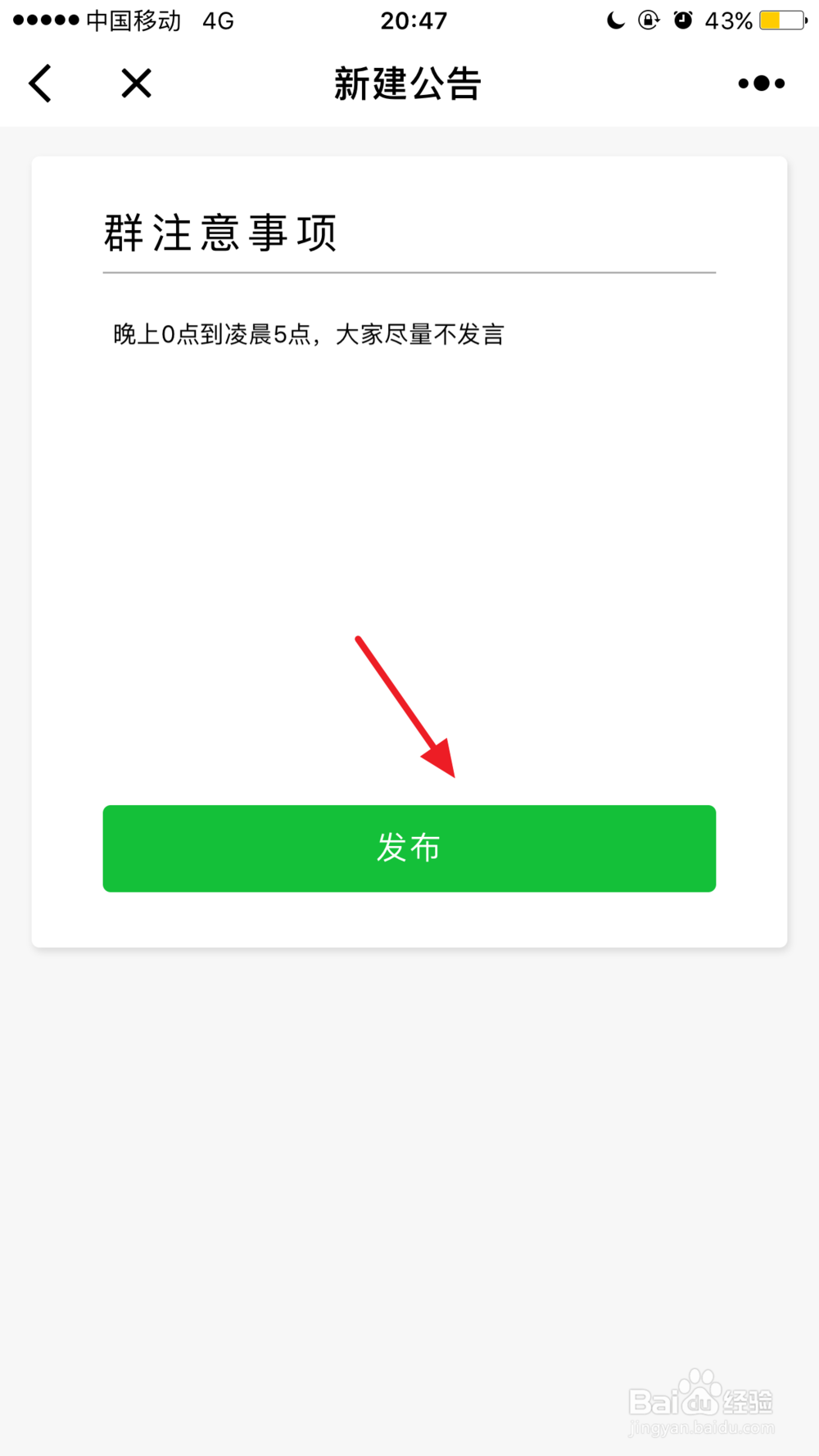Tap the 中国移动 carrier label
Screen dimensions: 819x1456
[x=133, y=20]
